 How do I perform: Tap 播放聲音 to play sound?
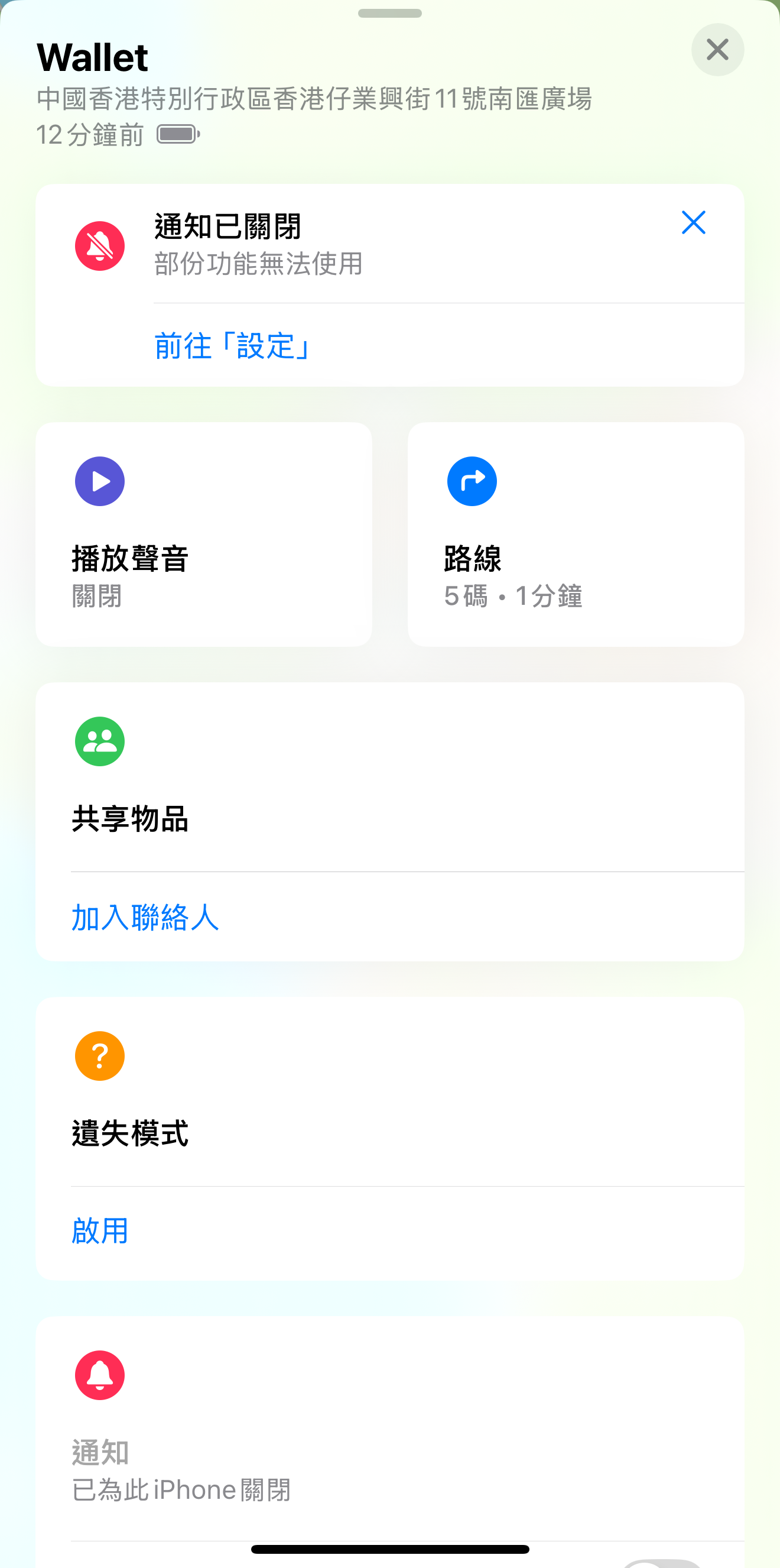coord(203,534)
